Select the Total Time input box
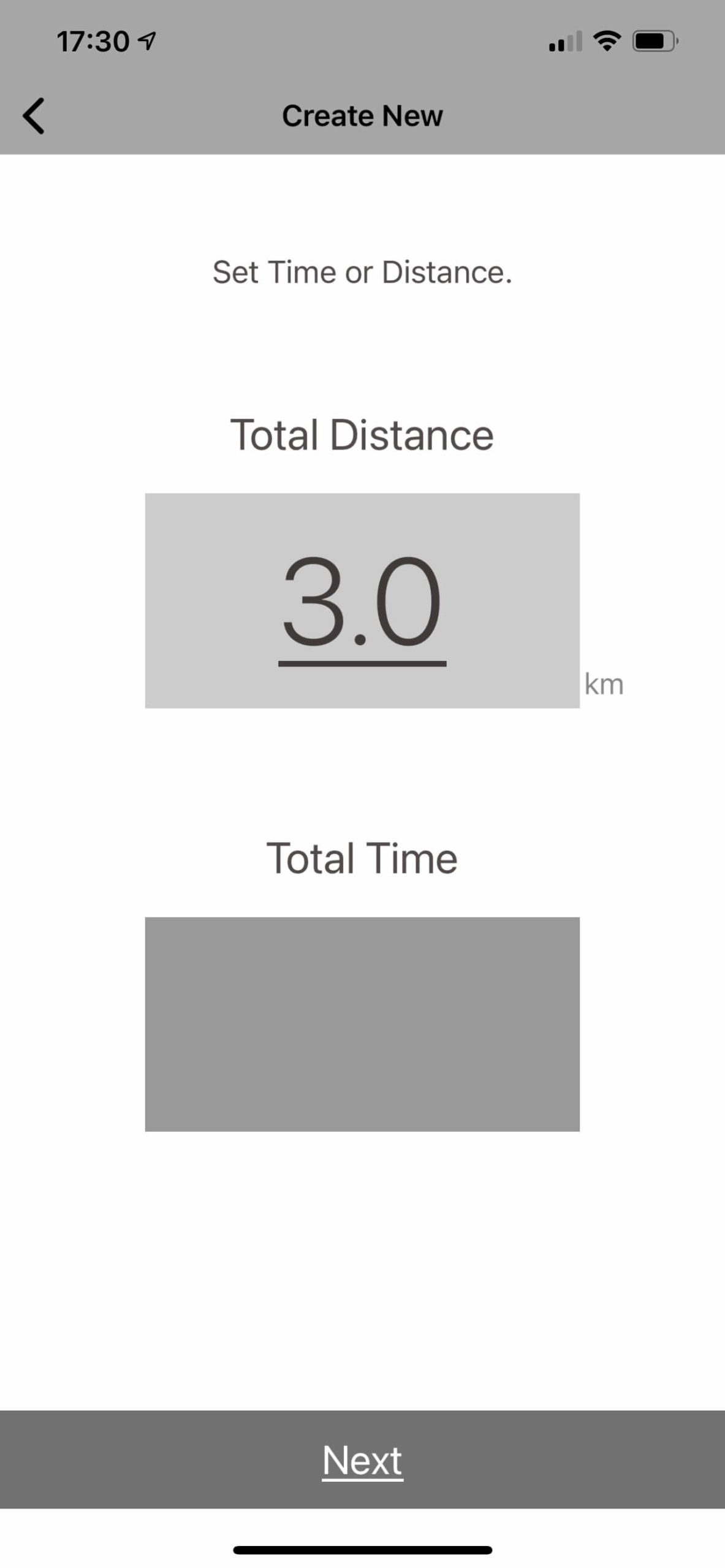This screenshot has height=1568, width=725. tap(362, 1023)
